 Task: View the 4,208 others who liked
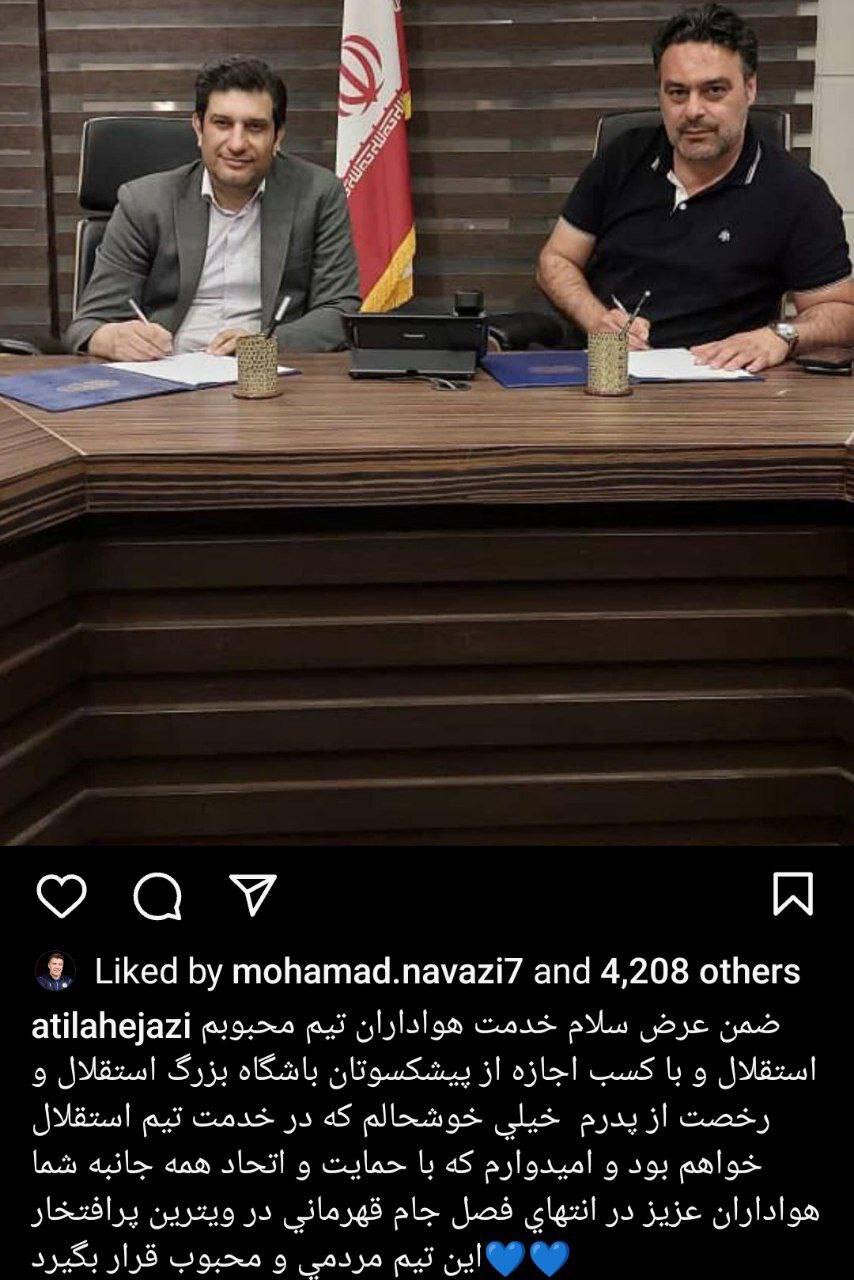coord(700,971)
